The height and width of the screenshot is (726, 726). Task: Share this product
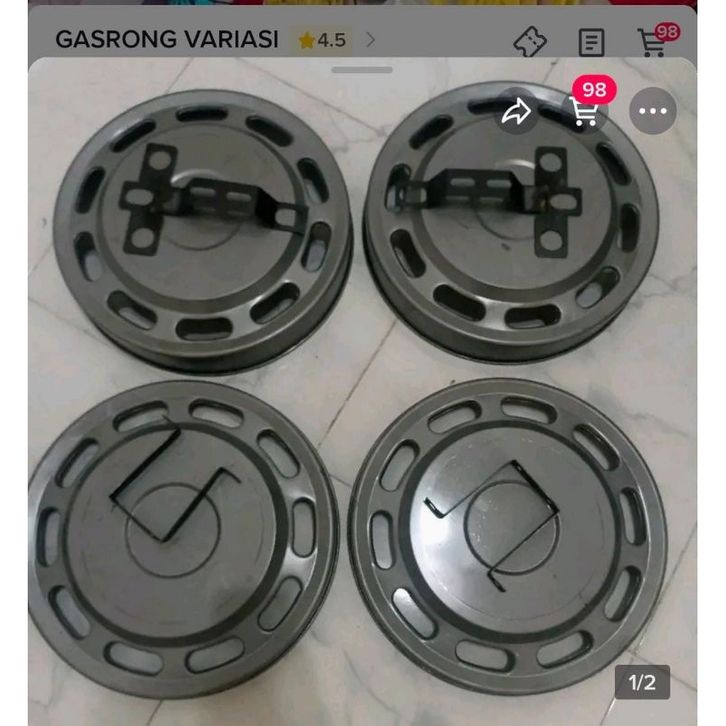click(516, 112)
